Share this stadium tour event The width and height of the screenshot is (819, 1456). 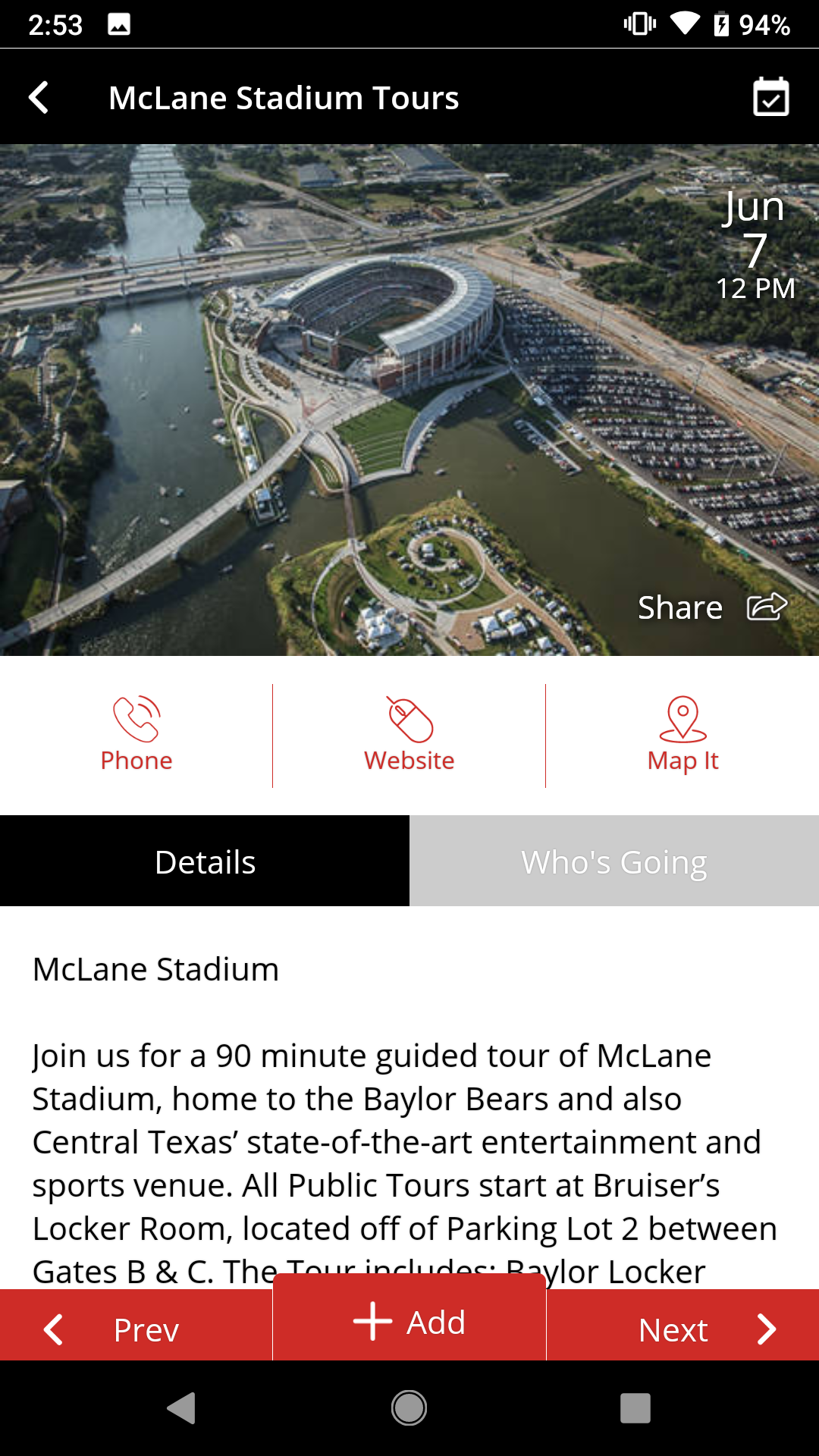(x=711, y=607)
